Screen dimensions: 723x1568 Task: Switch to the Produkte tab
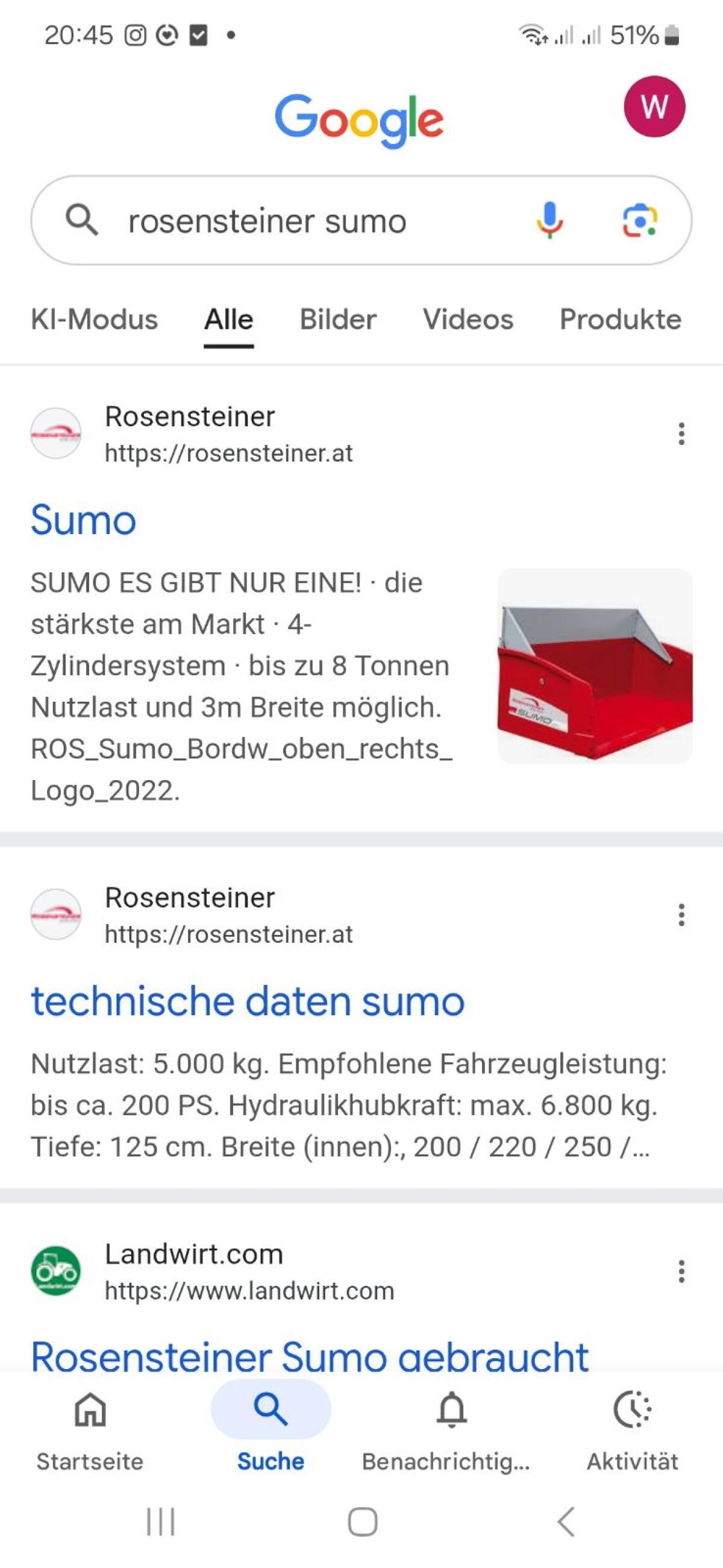pos(620,320)
